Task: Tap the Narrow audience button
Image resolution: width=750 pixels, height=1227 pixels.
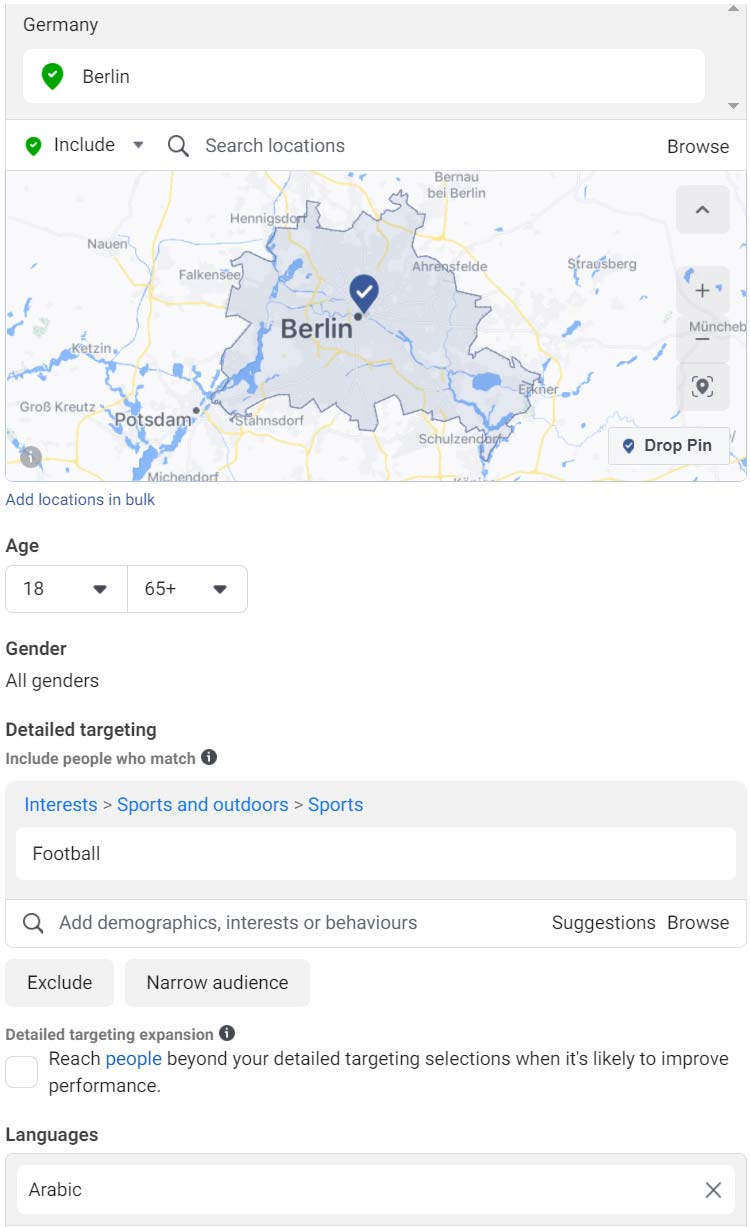Action: (217, 983)
